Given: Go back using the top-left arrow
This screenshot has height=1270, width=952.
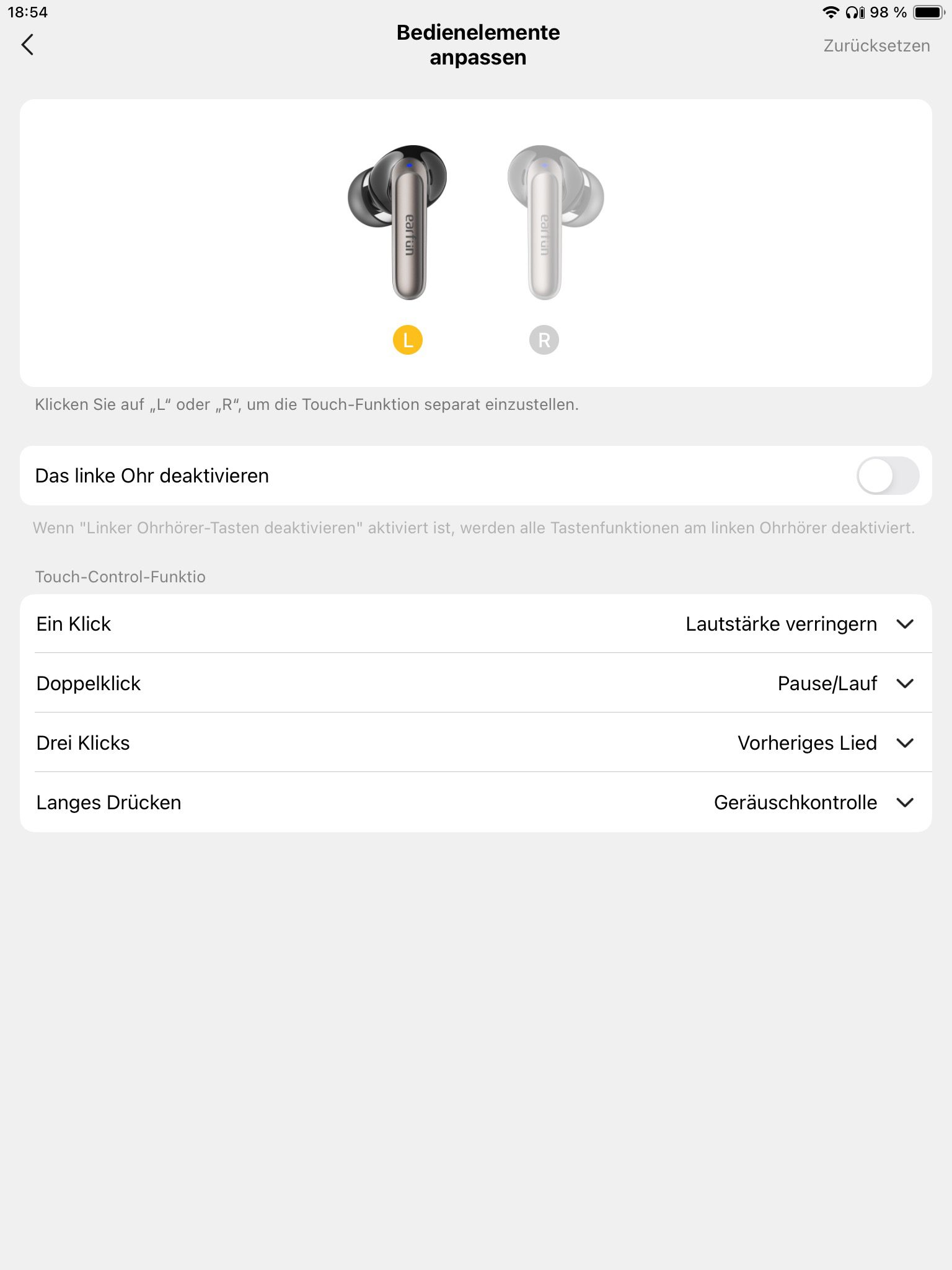Looking at the screenshot, I should click(27, 45).
